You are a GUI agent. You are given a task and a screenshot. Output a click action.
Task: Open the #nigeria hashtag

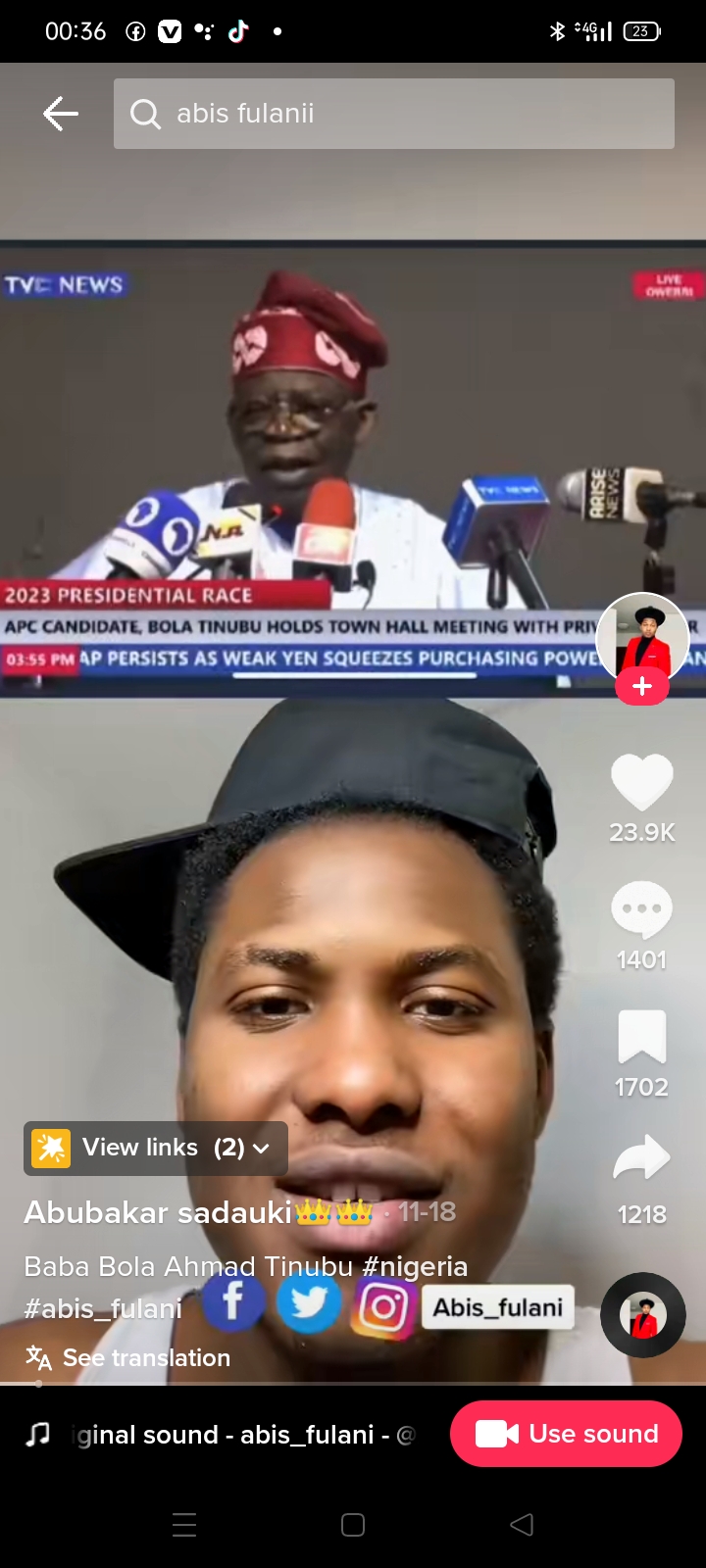pos(415,1266)
